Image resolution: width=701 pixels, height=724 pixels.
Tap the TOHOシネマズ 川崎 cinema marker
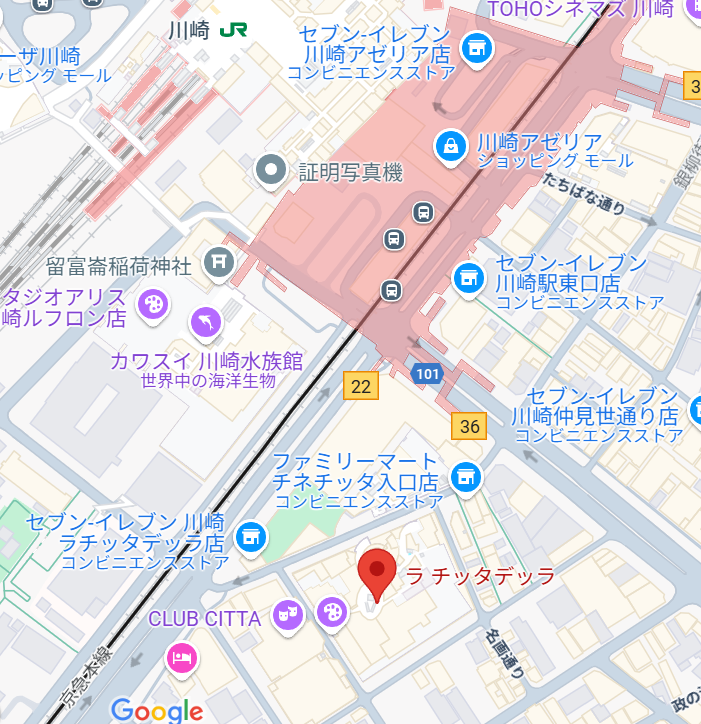pos(696,10)
